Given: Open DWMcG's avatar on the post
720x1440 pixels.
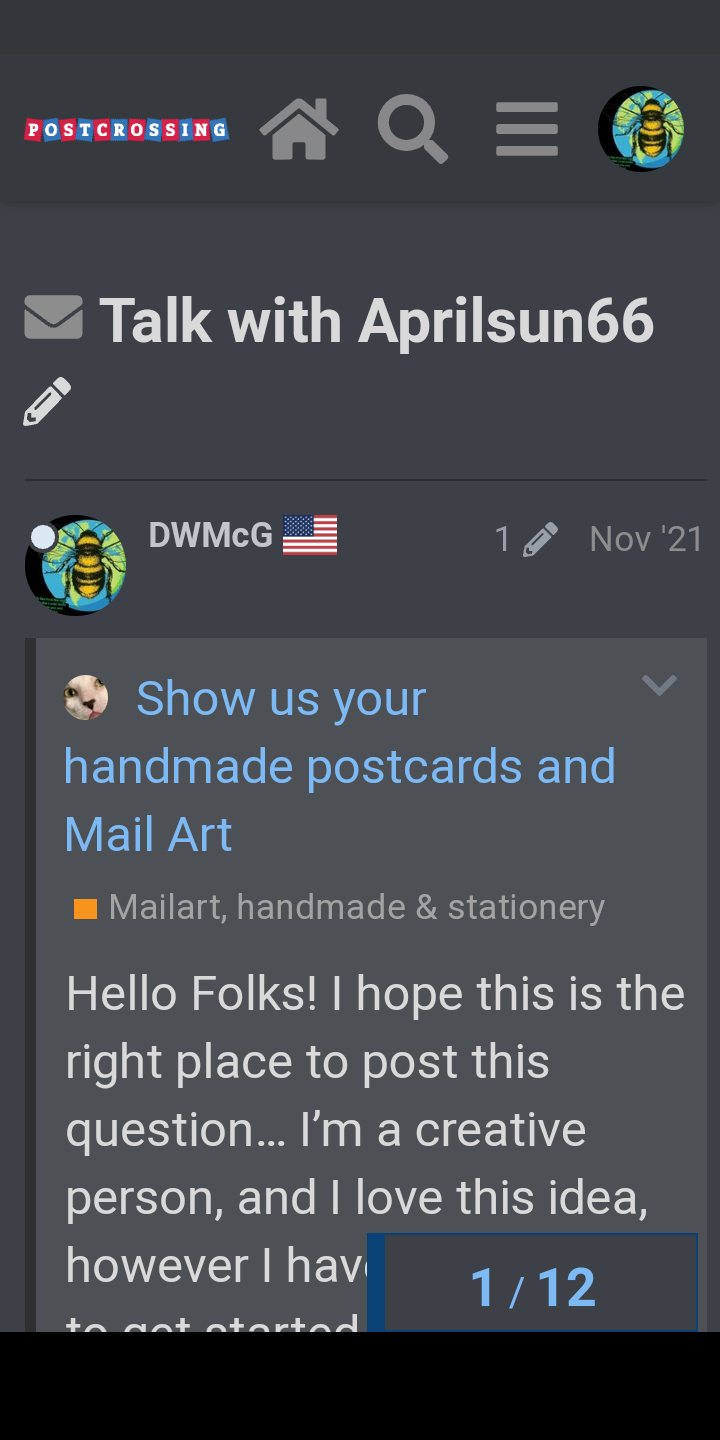Looking at the screenshot, I should [75, 566].
